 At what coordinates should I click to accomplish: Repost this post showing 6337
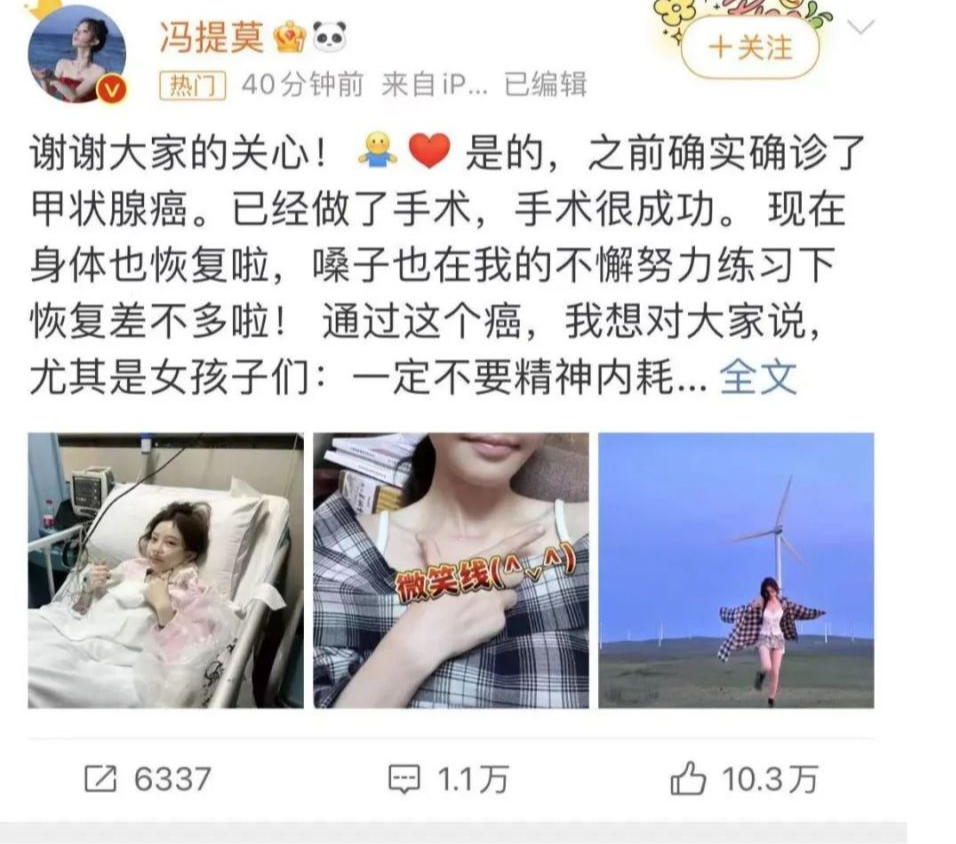[x=148, y=779]
